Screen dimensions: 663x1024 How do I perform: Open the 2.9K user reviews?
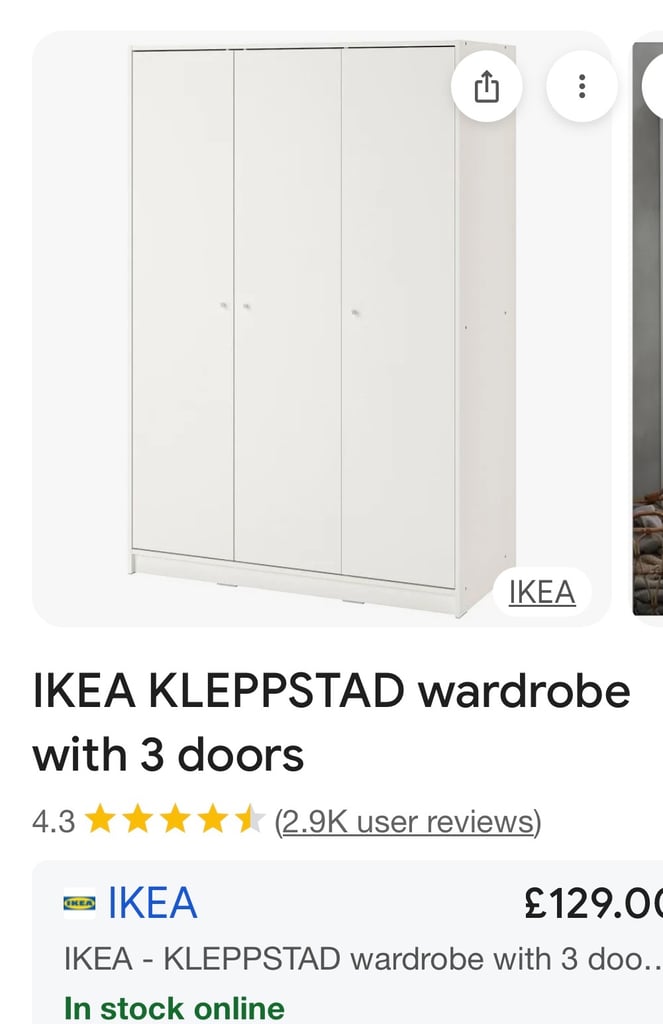(x=407, y=822)
